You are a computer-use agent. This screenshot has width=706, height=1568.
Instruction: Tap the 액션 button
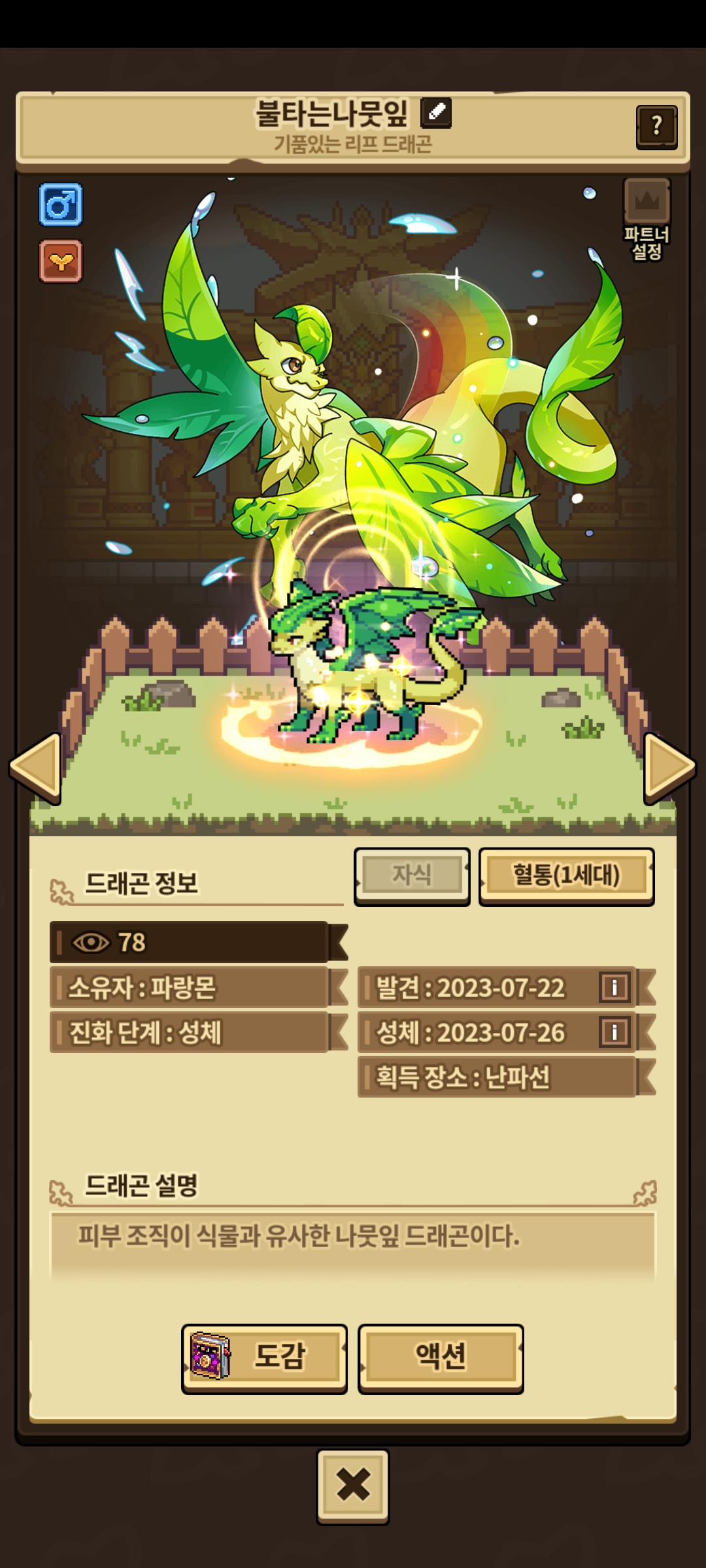[x=441, y=1356]
